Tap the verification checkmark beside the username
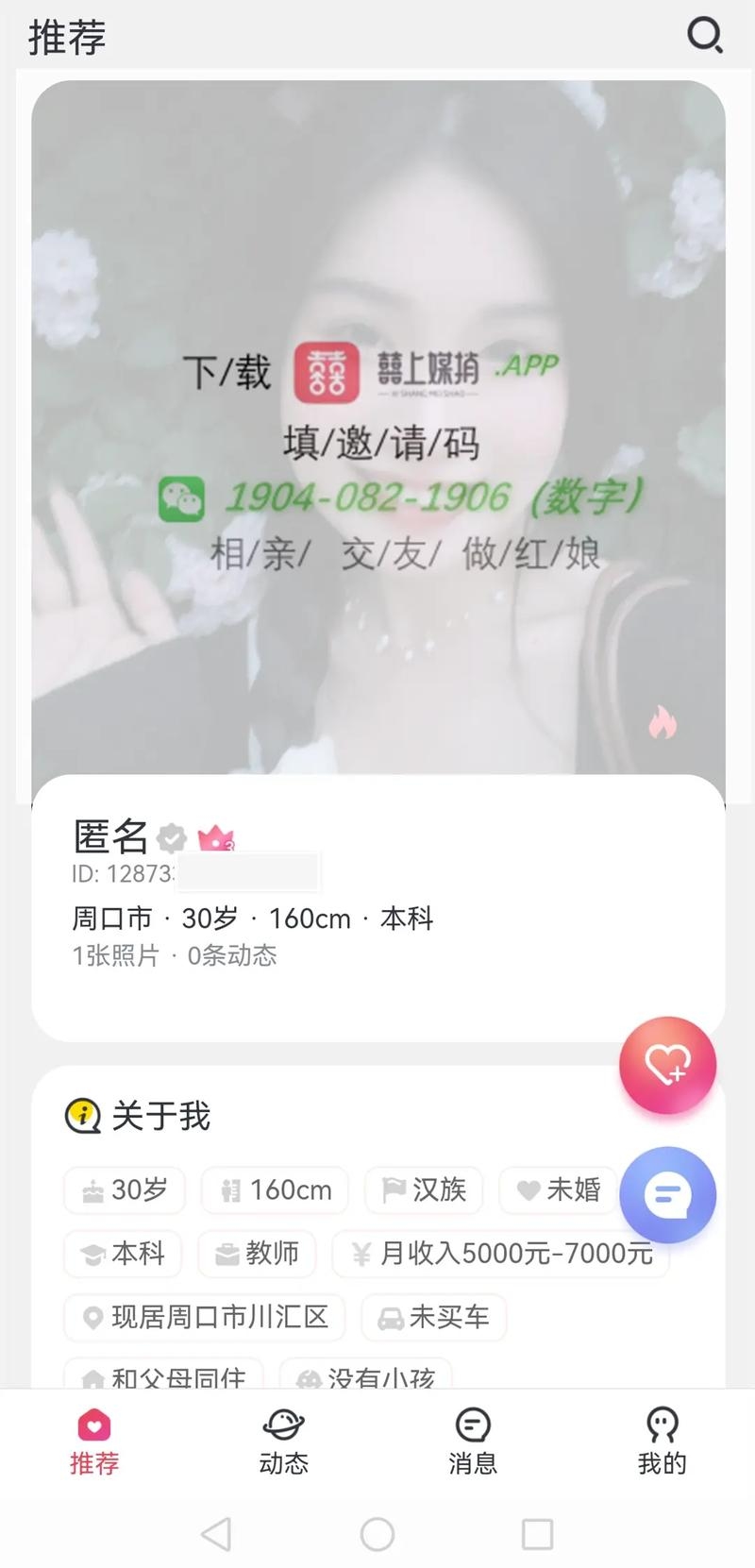755x1568 pixels. pyautogui.click(x=171, y=838)
